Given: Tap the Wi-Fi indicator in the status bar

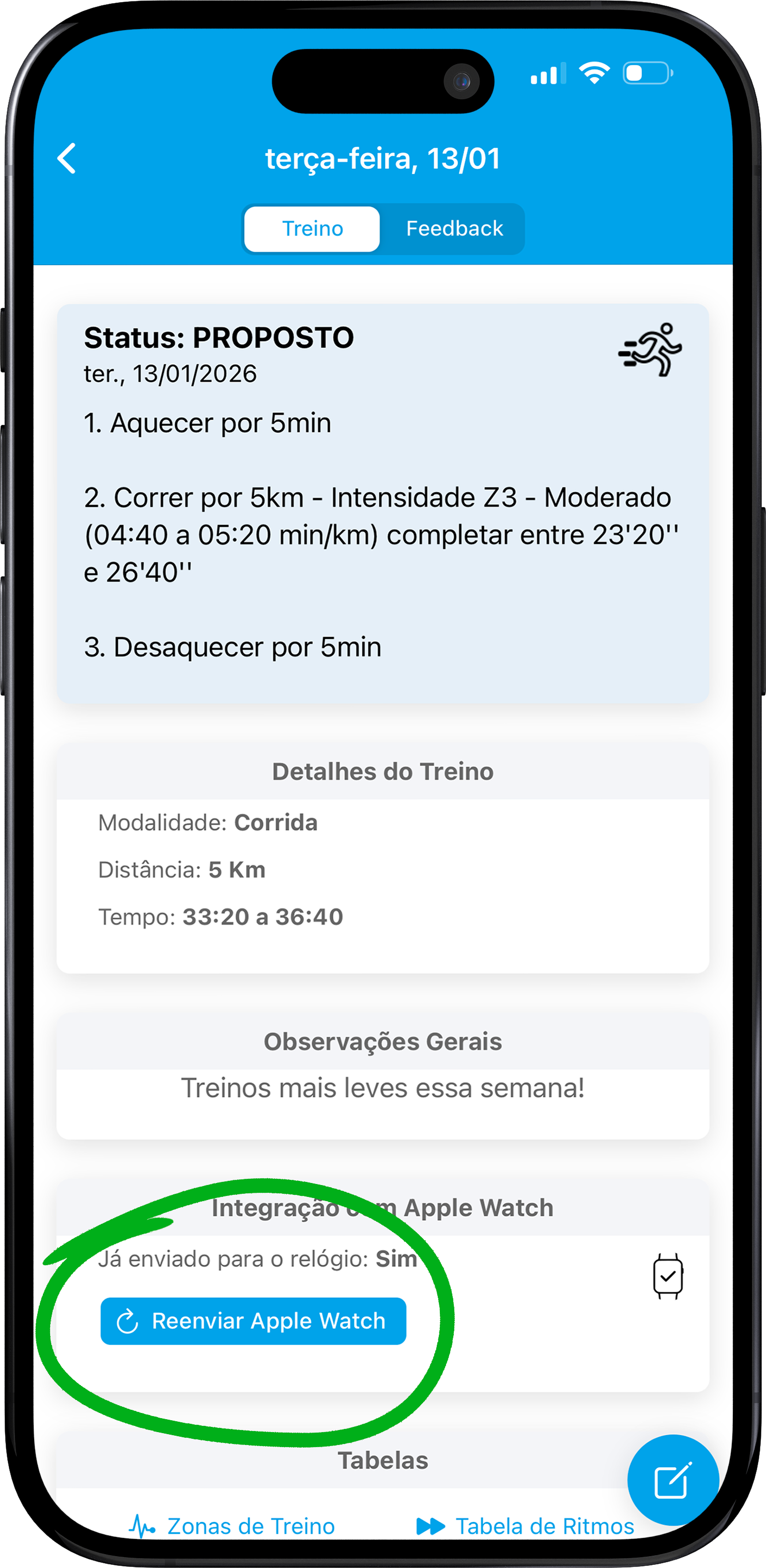Looking at the screenshot, I should coord(595,73).
